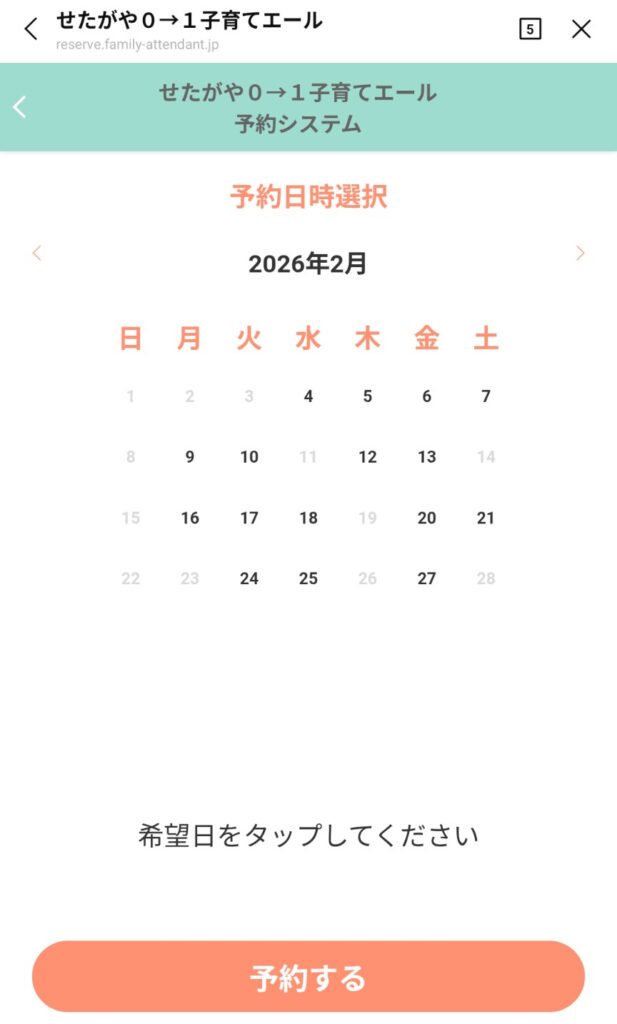
Task: Open the tab switcher showing 5 tabs
Action: 530,29
